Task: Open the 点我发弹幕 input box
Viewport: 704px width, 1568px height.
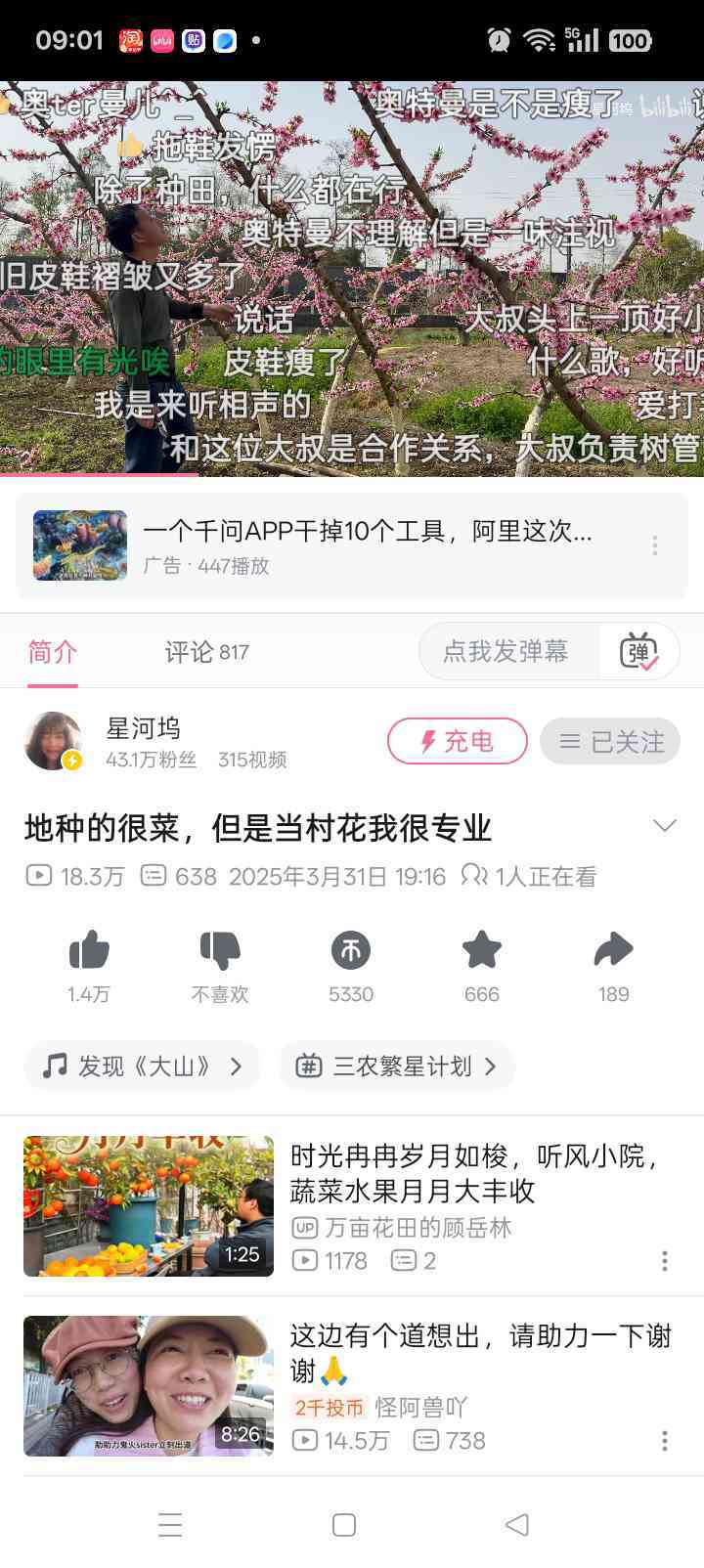Action: click(506, 652)
